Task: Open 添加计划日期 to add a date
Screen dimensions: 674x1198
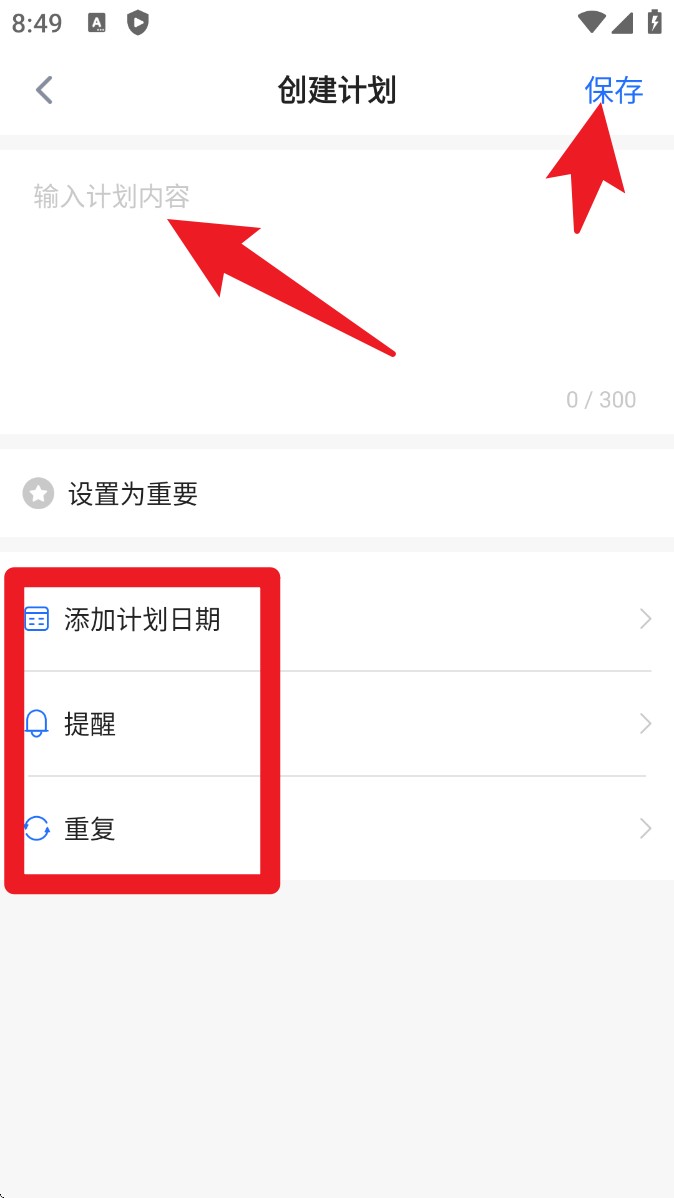Action: click(337, 619)
